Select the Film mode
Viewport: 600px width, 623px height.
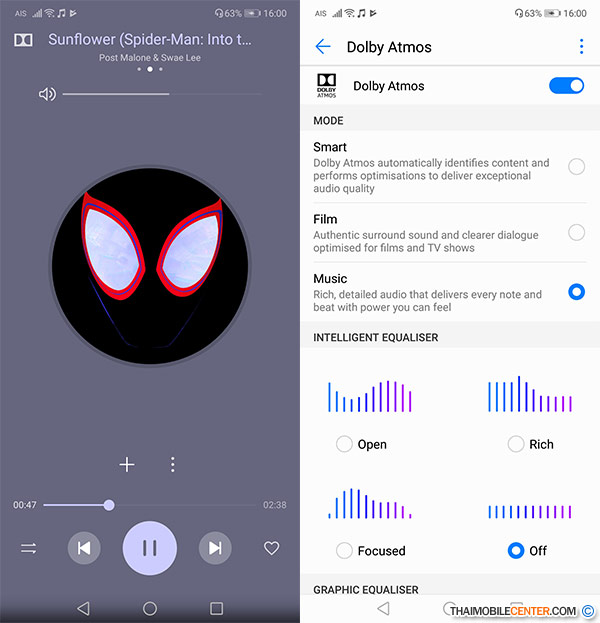click(576, 232)
